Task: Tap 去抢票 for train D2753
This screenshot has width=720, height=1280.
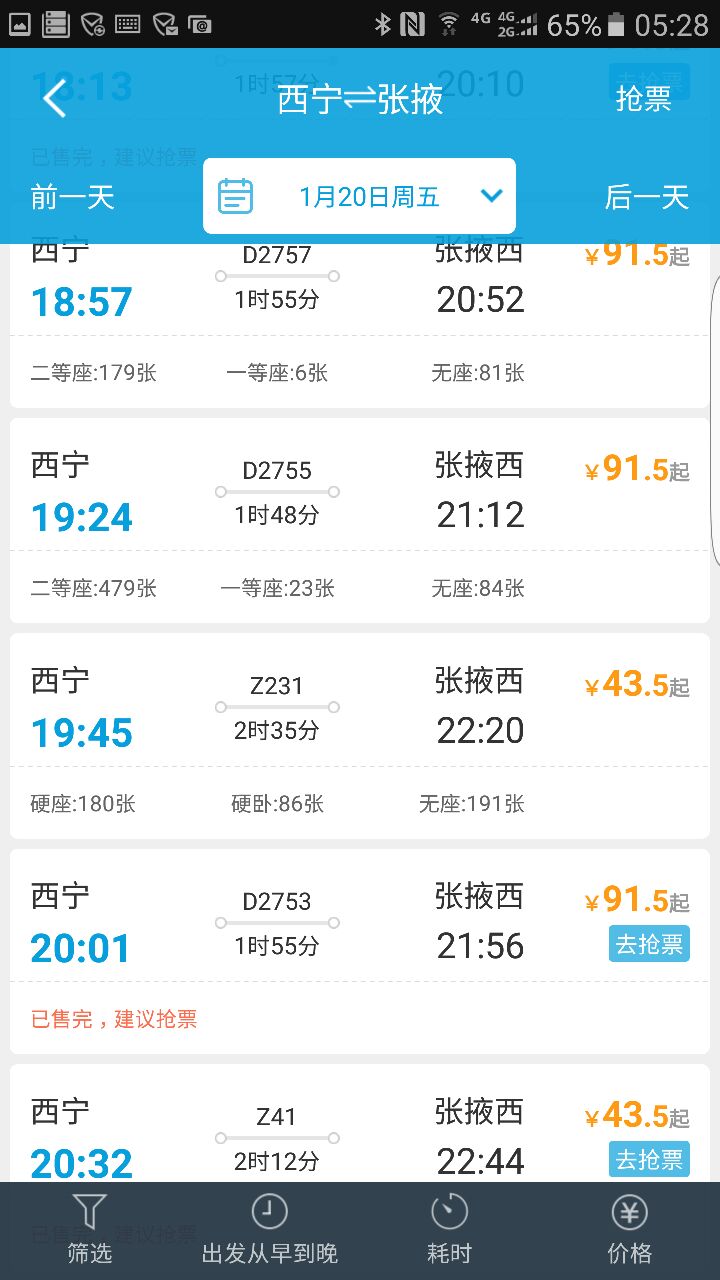Action: click(x=649, y=944)
